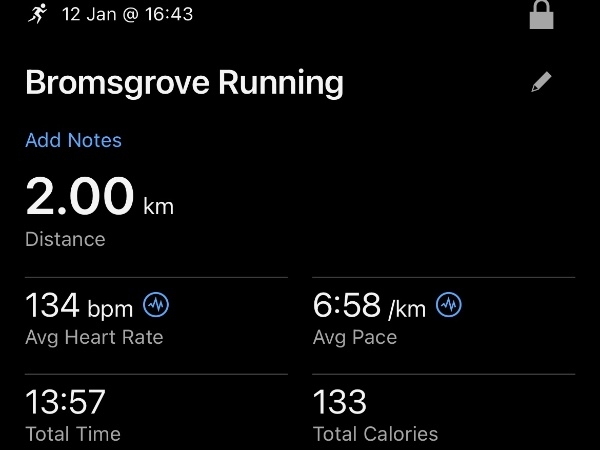Image resolution: width=600 pixels, height=450 pixels.
Task: Open the privacy lock icon
Action: point(541,14)
